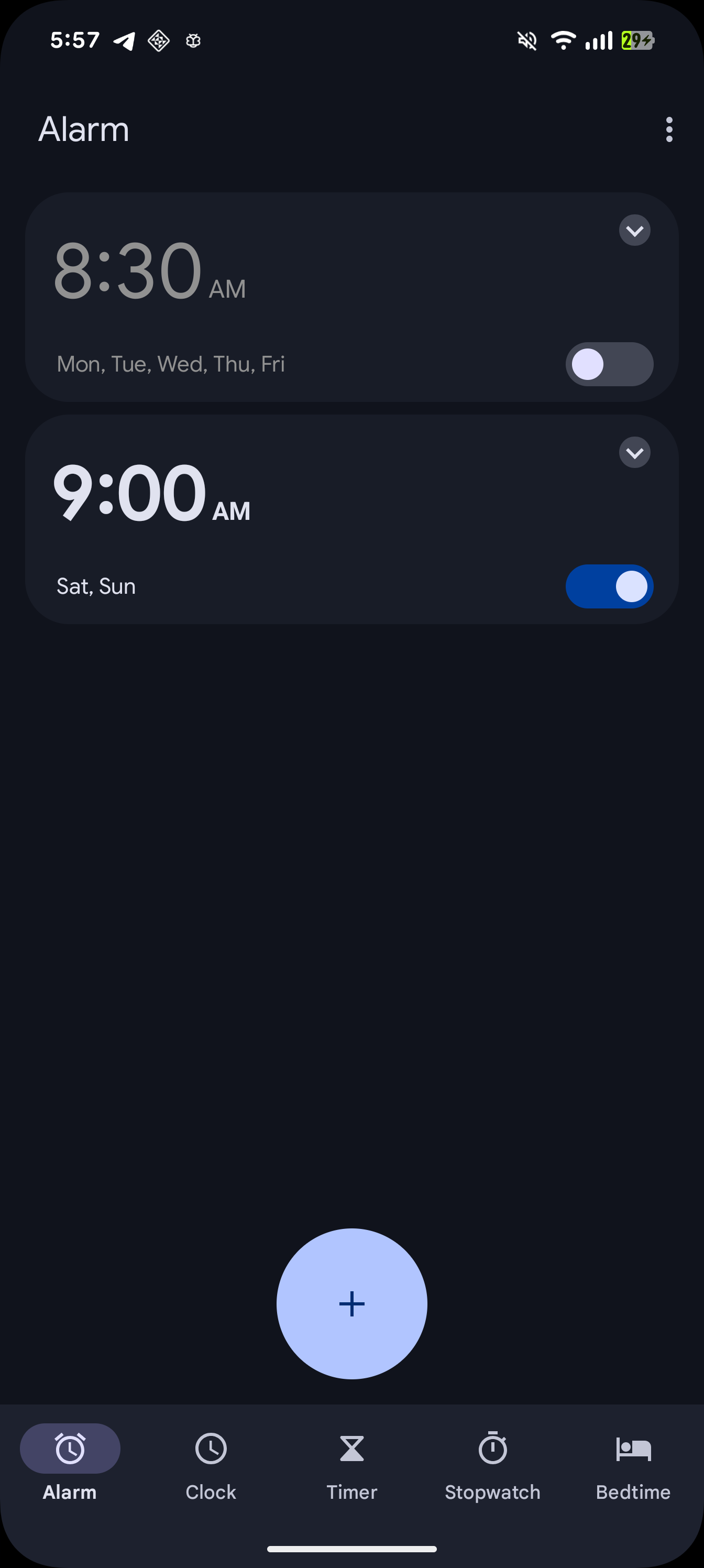Add a new alarm
Screen dimensions: 704x1568
(x=351, y=1303)
